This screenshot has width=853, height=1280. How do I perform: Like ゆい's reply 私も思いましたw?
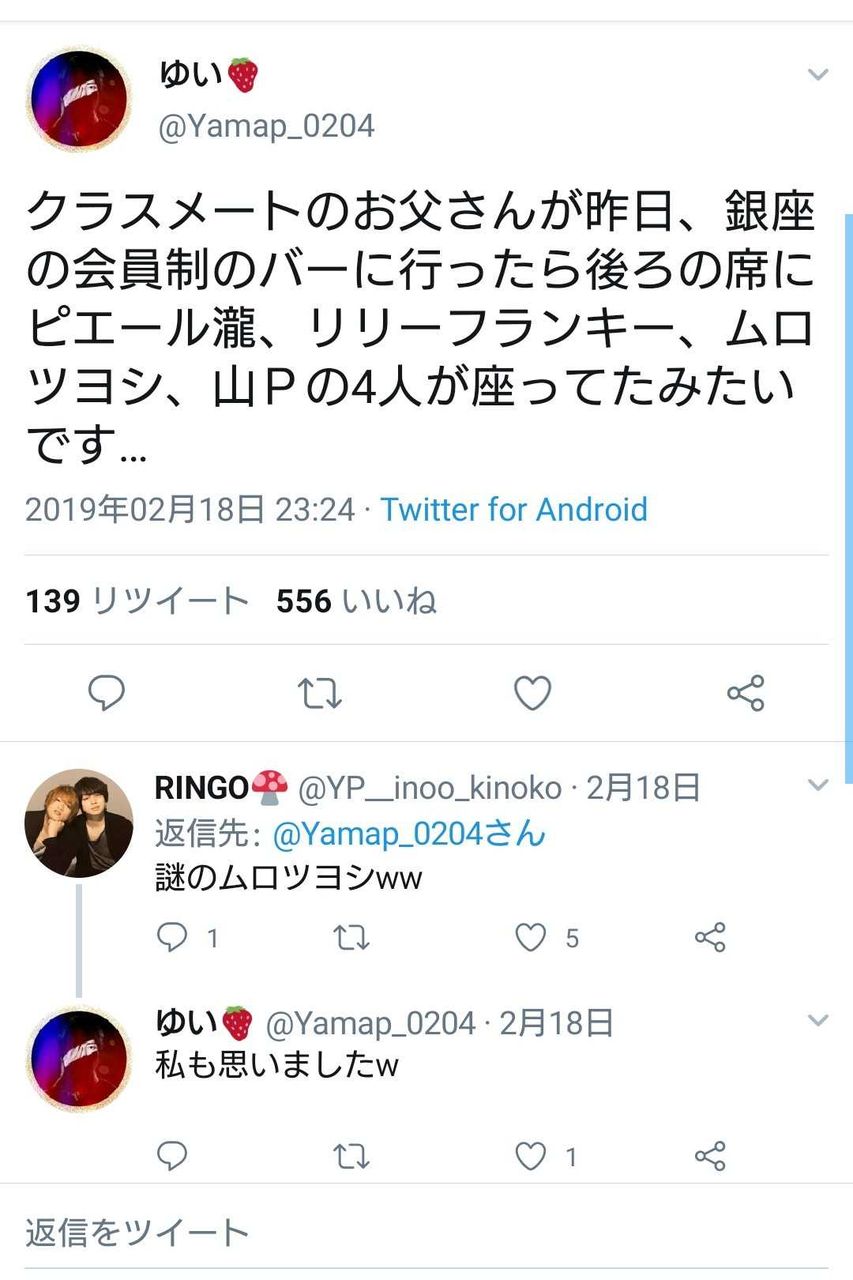tap(531, 1157)
